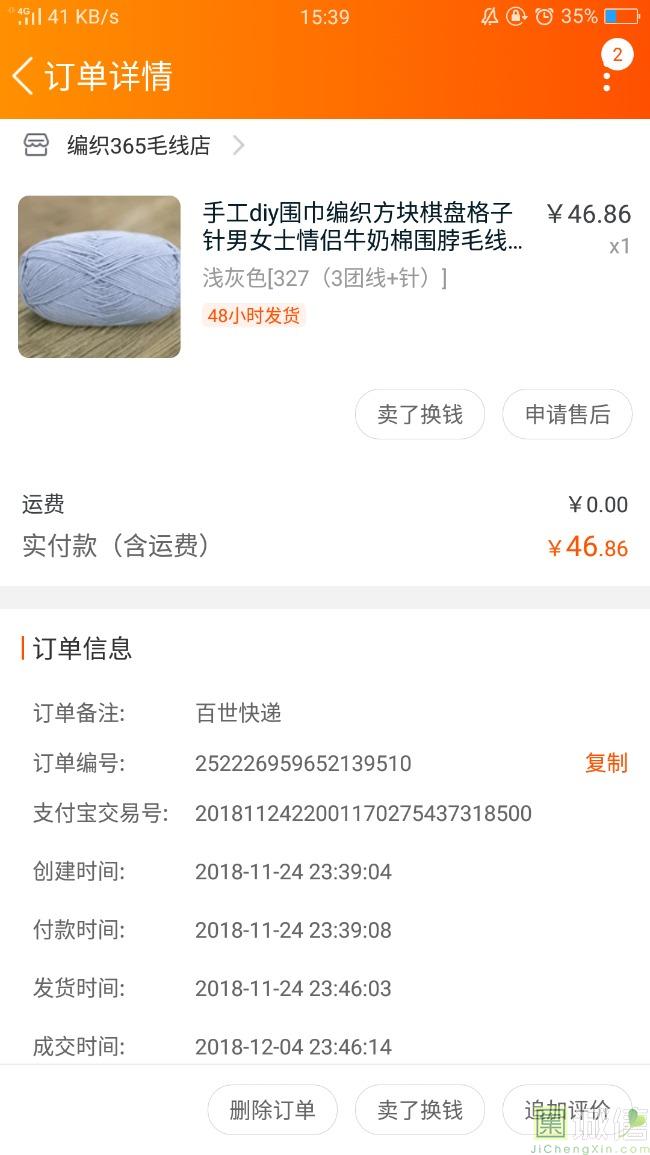Go back from the order details page
650x1155 pixels.
click(x=24, y=76)
